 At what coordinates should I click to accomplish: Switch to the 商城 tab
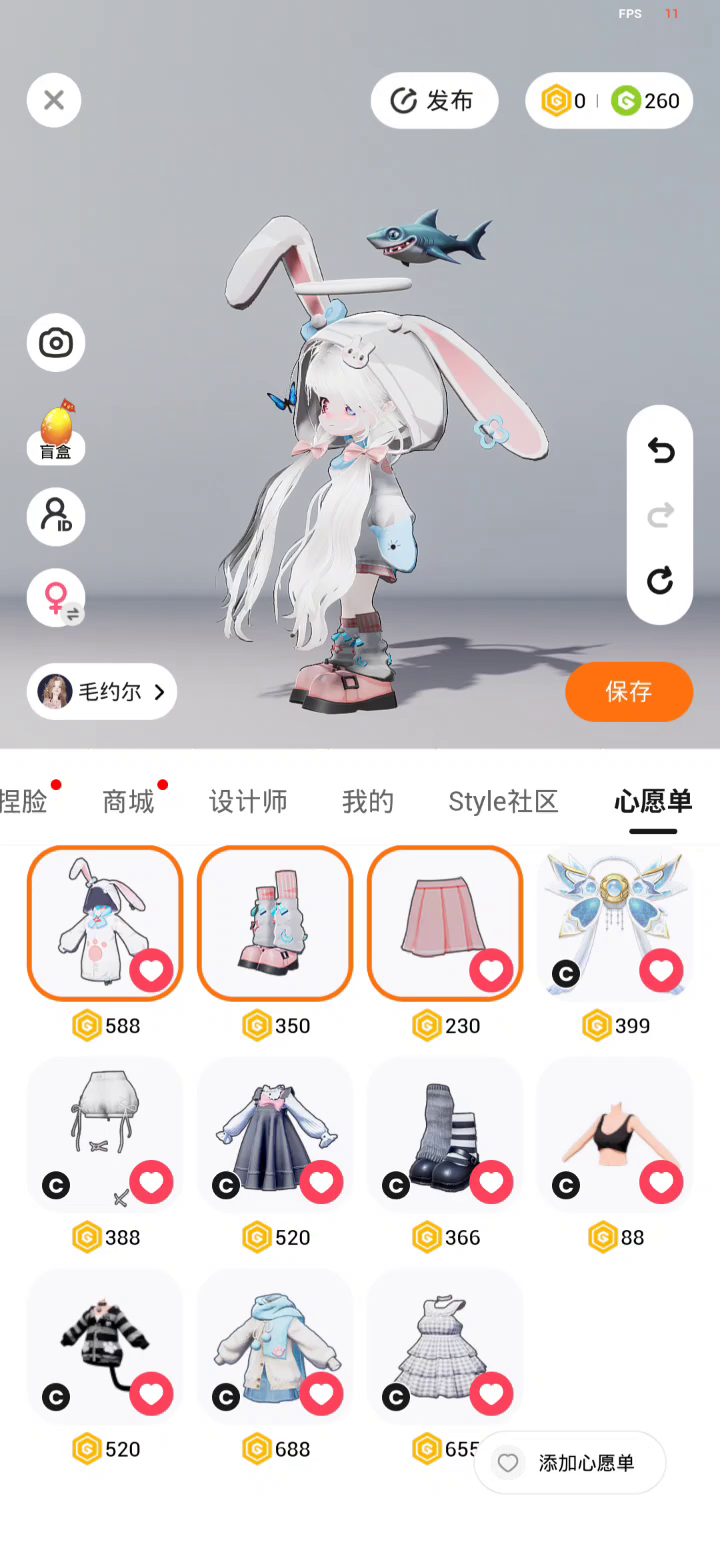coord(129,801)
